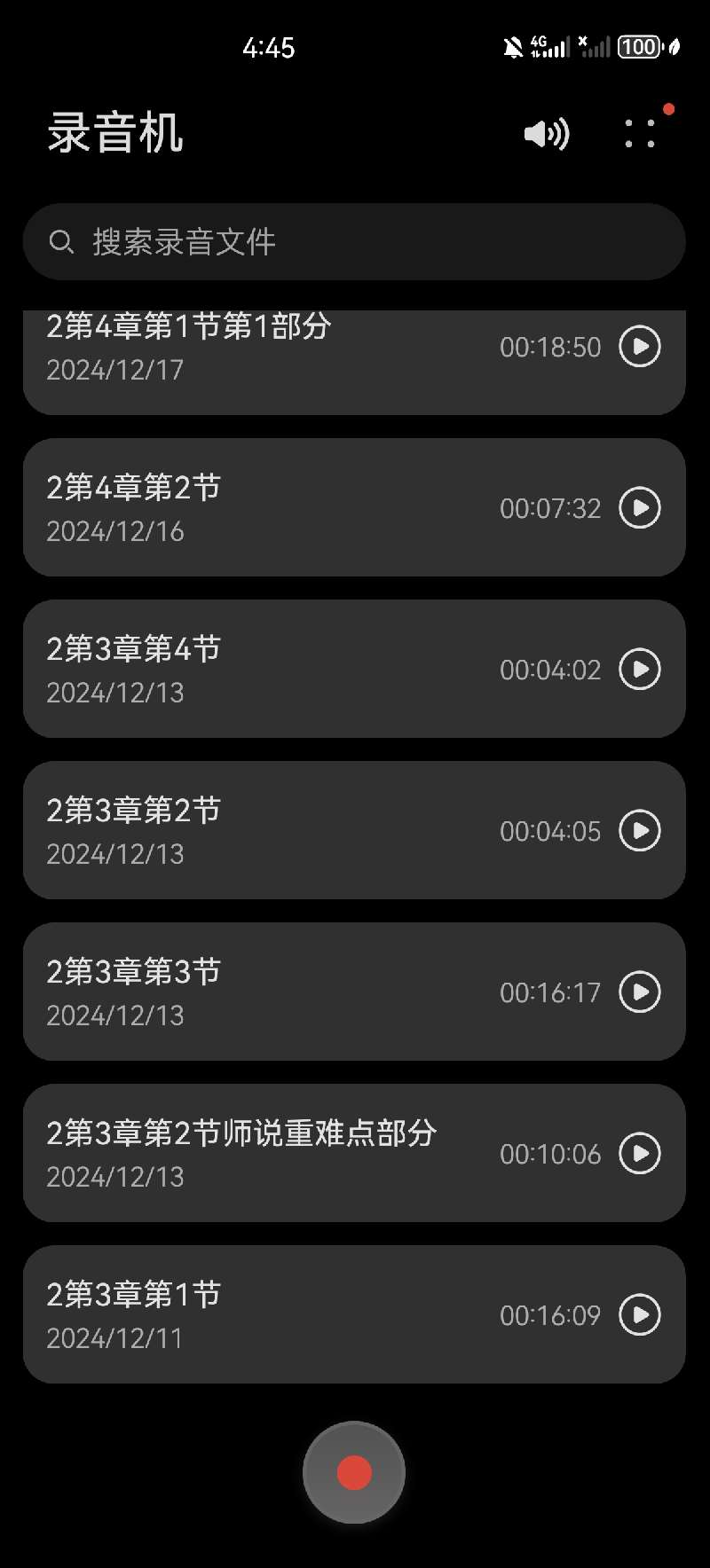Play the 00:04:02 recording 2第3章第4节
This screenshot has height=1568, width=710.
[x=640, y=669]
